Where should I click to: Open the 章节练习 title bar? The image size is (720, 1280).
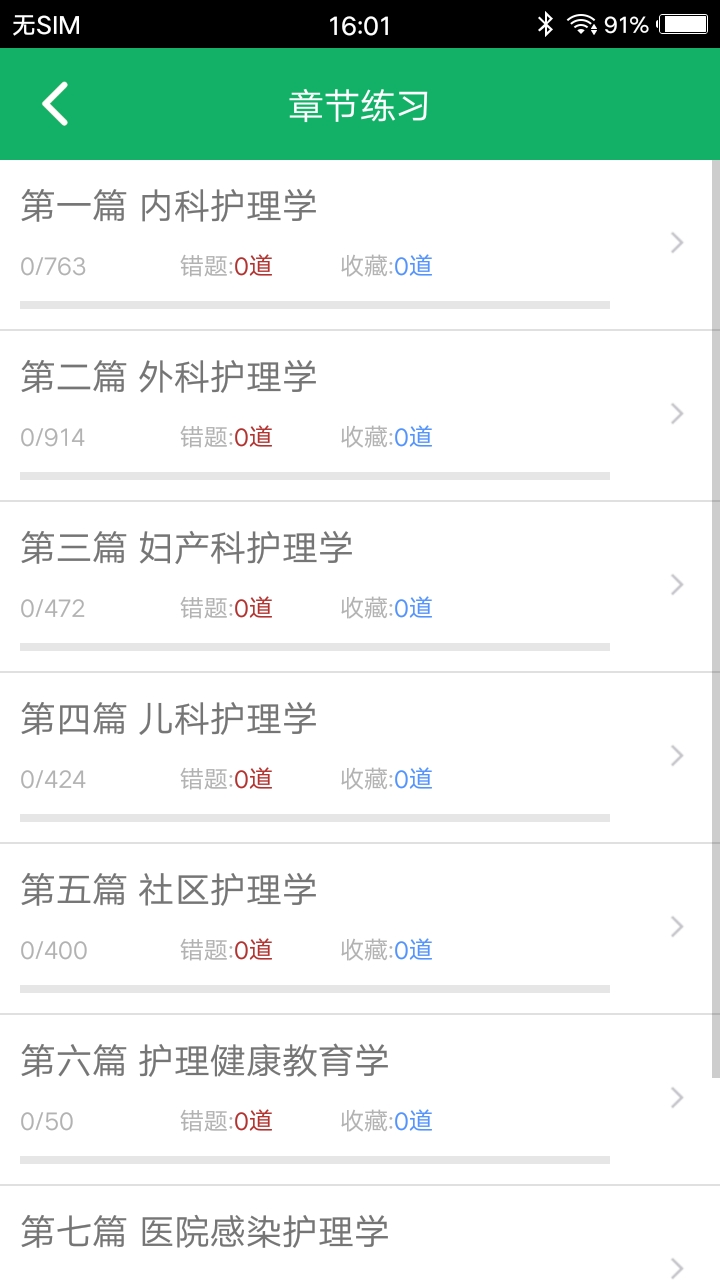point(360,104)
